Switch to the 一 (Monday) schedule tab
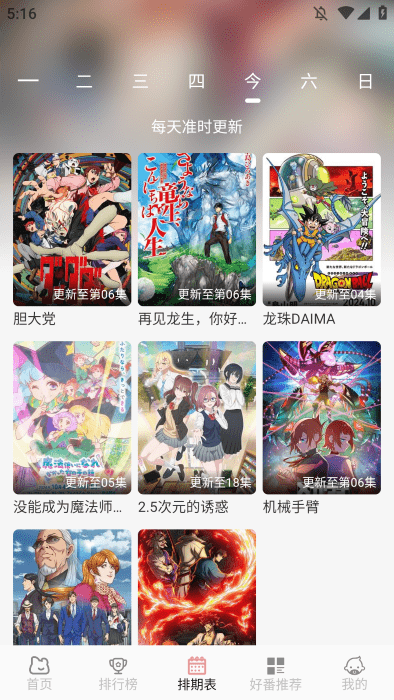 (x=28, y=81)
